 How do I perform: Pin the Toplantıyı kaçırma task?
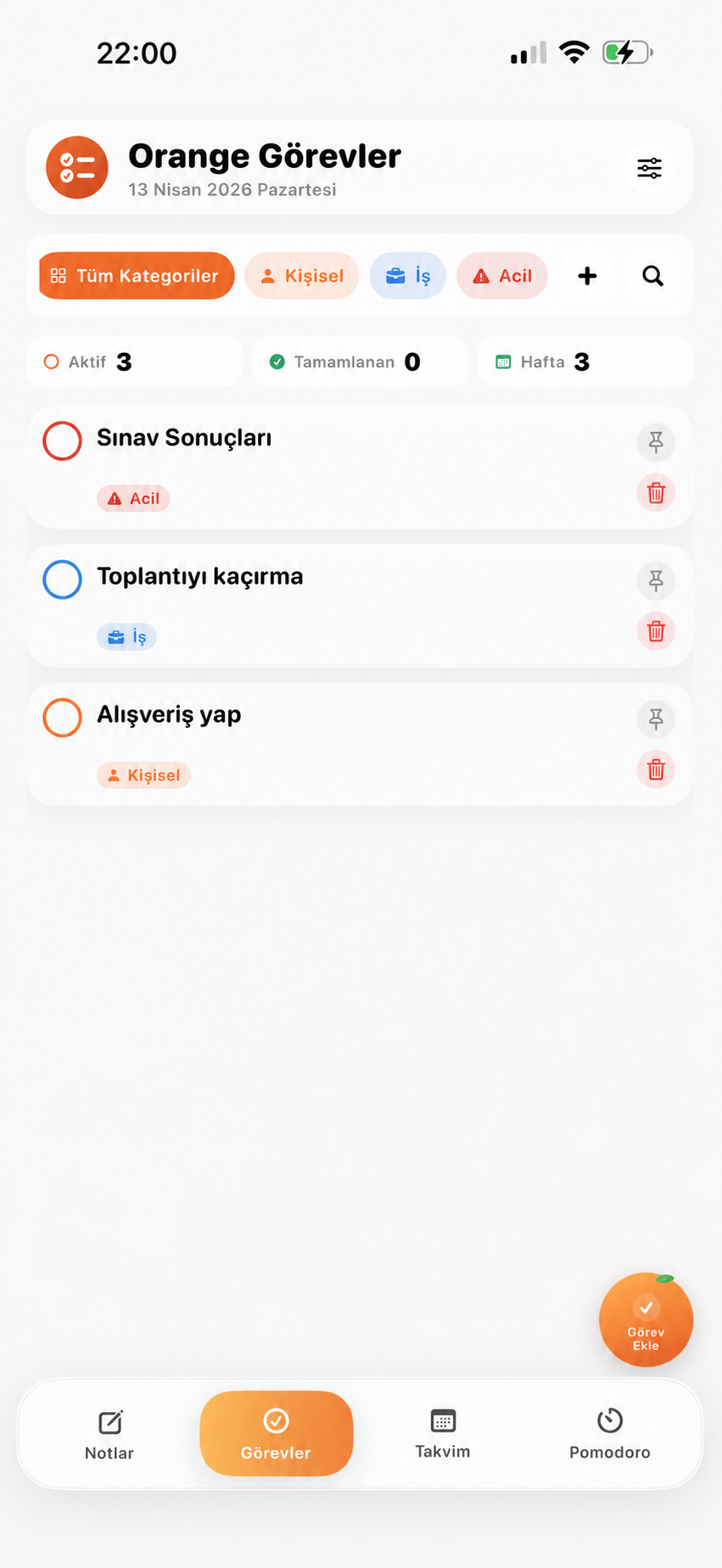[656, 580]
